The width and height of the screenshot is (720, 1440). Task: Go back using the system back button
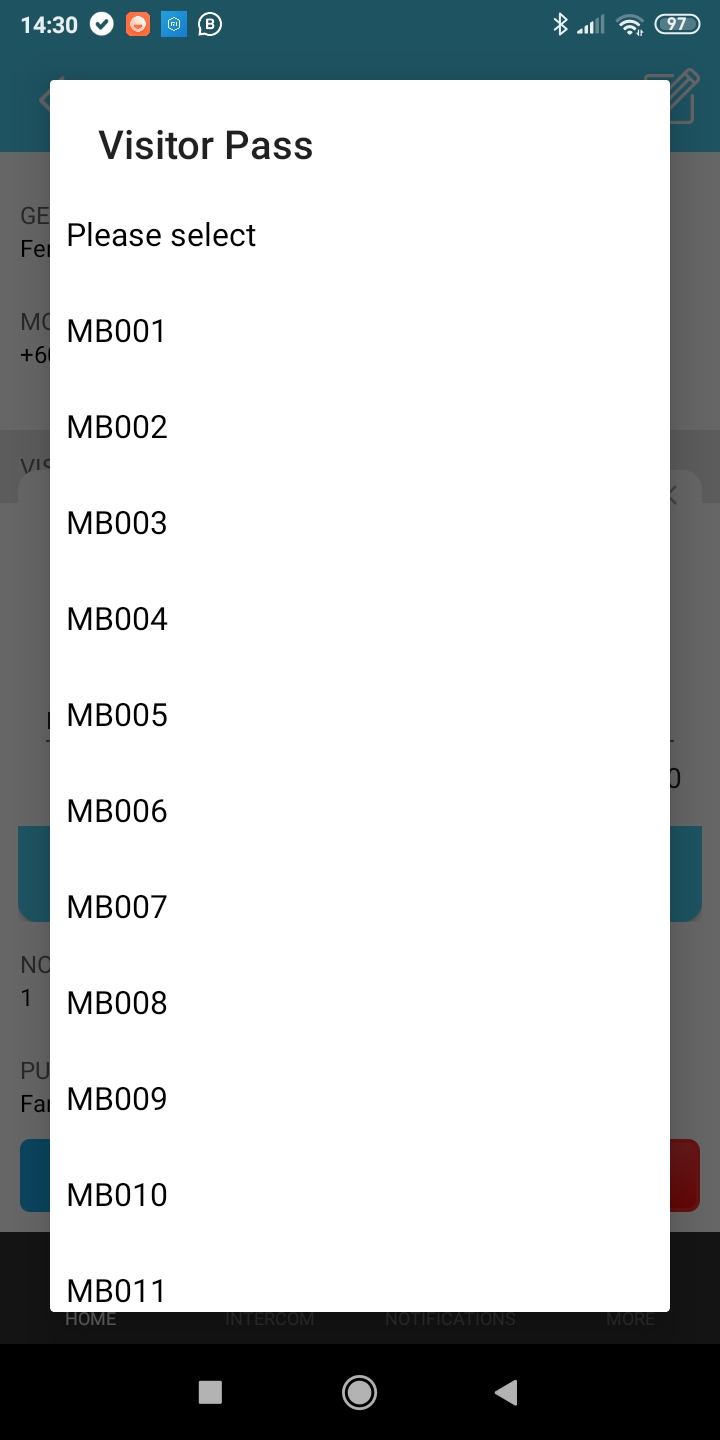click(507, 1392)
